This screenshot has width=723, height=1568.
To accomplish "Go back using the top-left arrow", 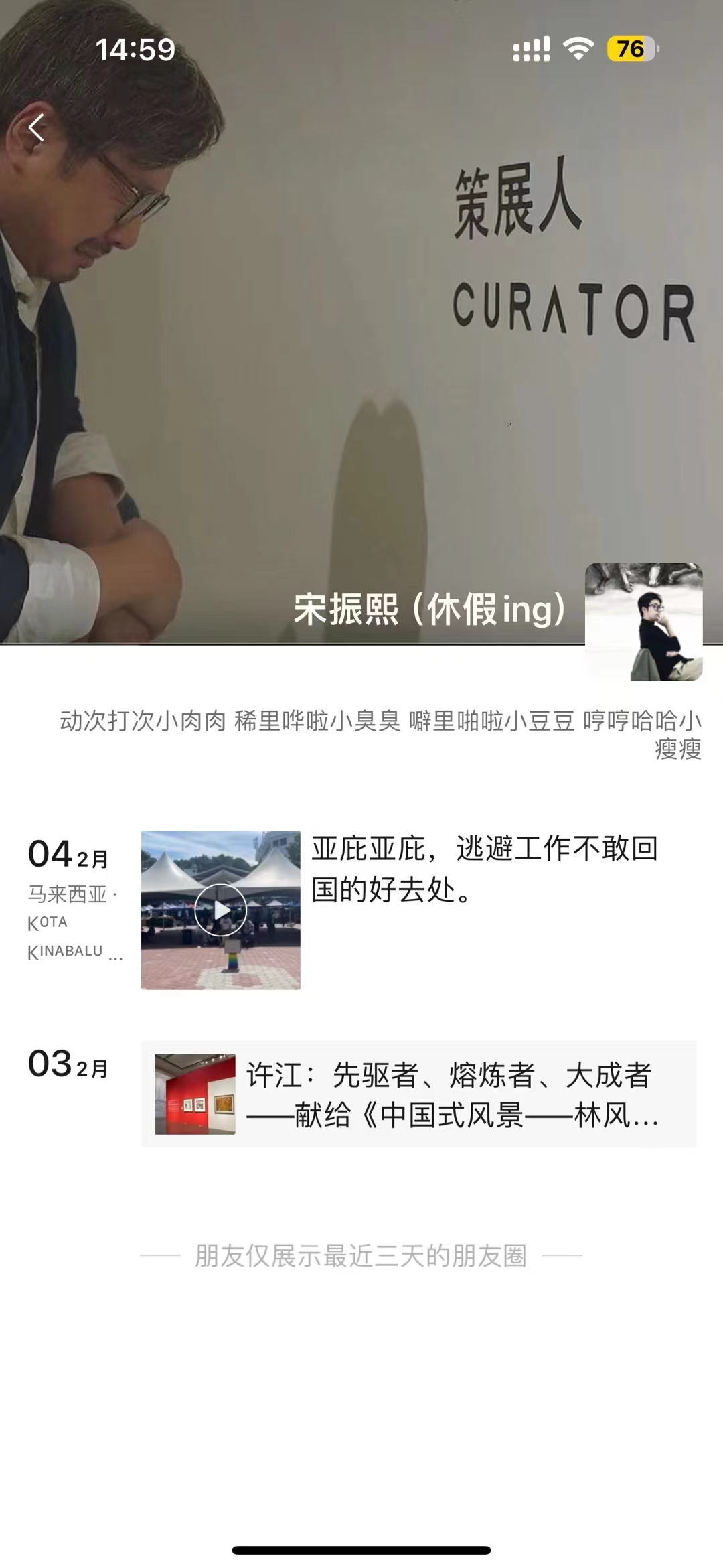I will tap(37, 127).
